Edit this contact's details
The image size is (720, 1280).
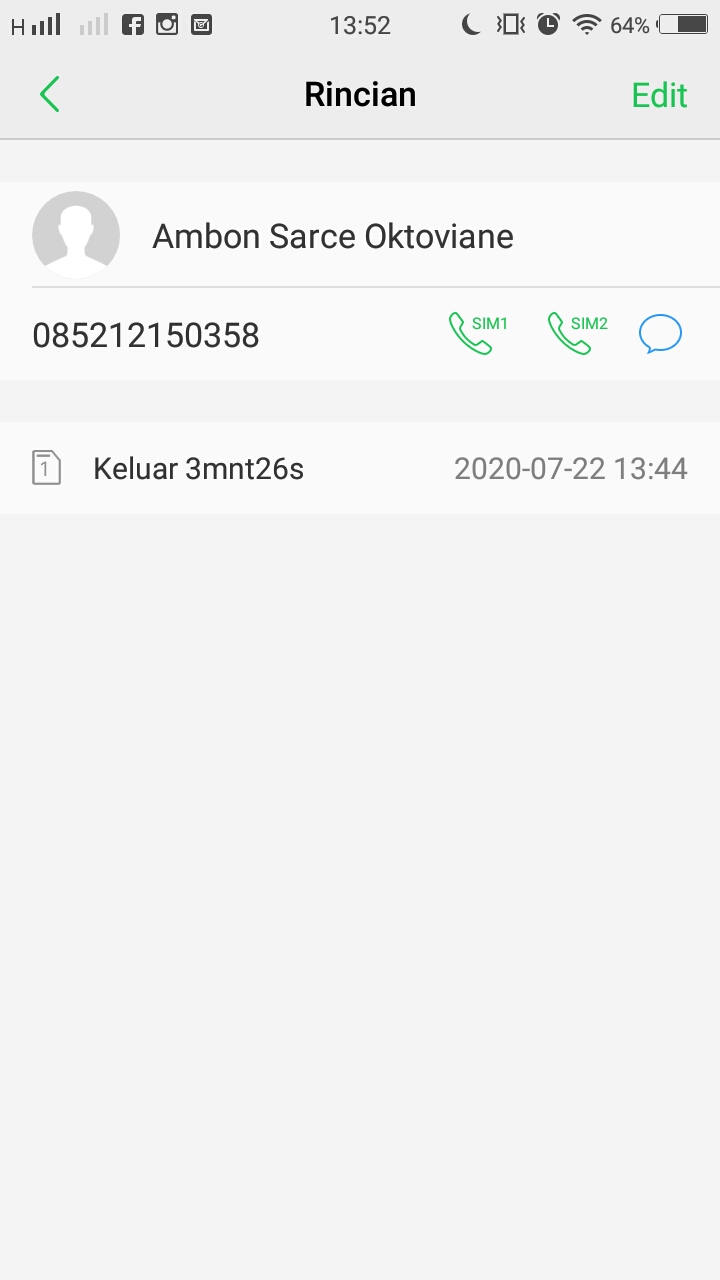[659, 95]
